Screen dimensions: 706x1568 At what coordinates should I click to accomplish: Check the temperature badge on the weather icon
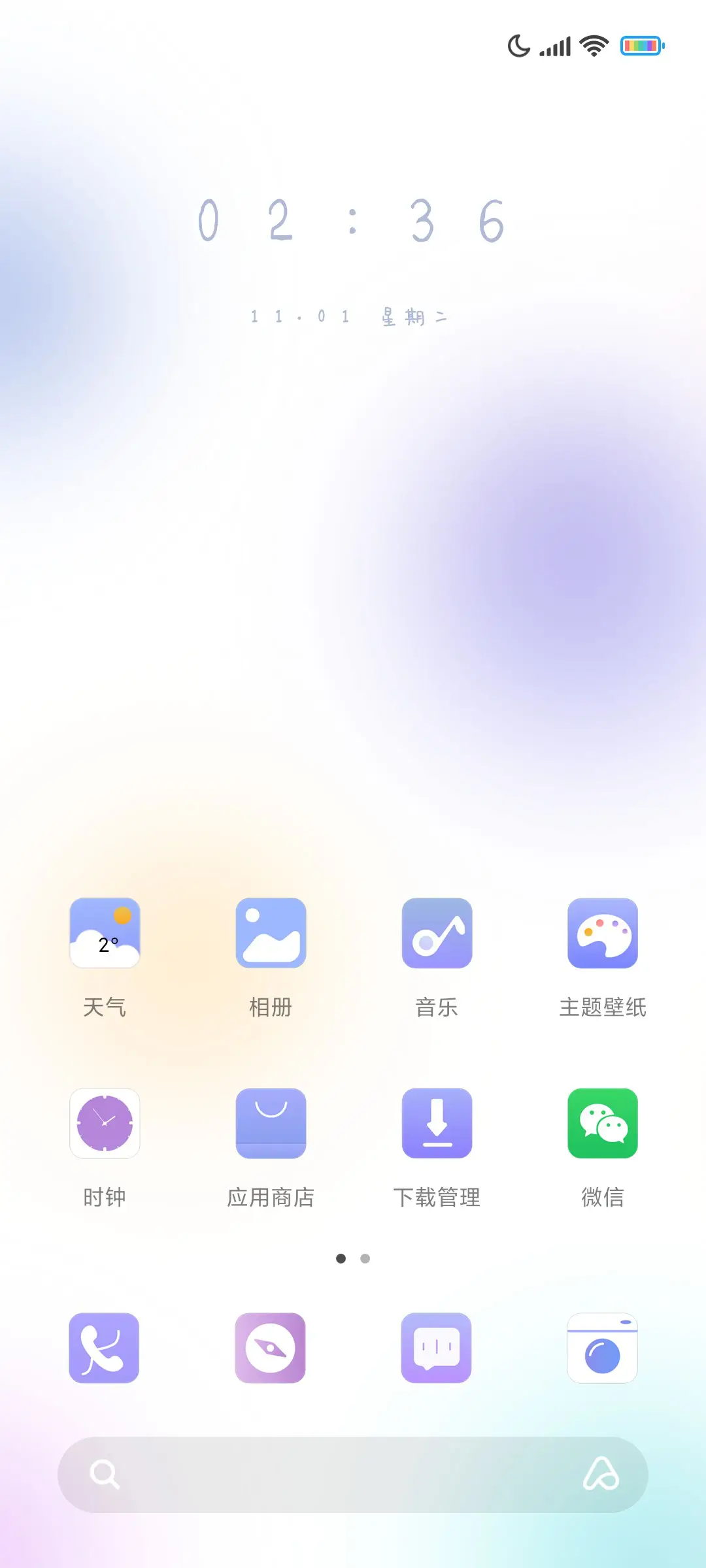pyautogui.click(x=107, y=945)
